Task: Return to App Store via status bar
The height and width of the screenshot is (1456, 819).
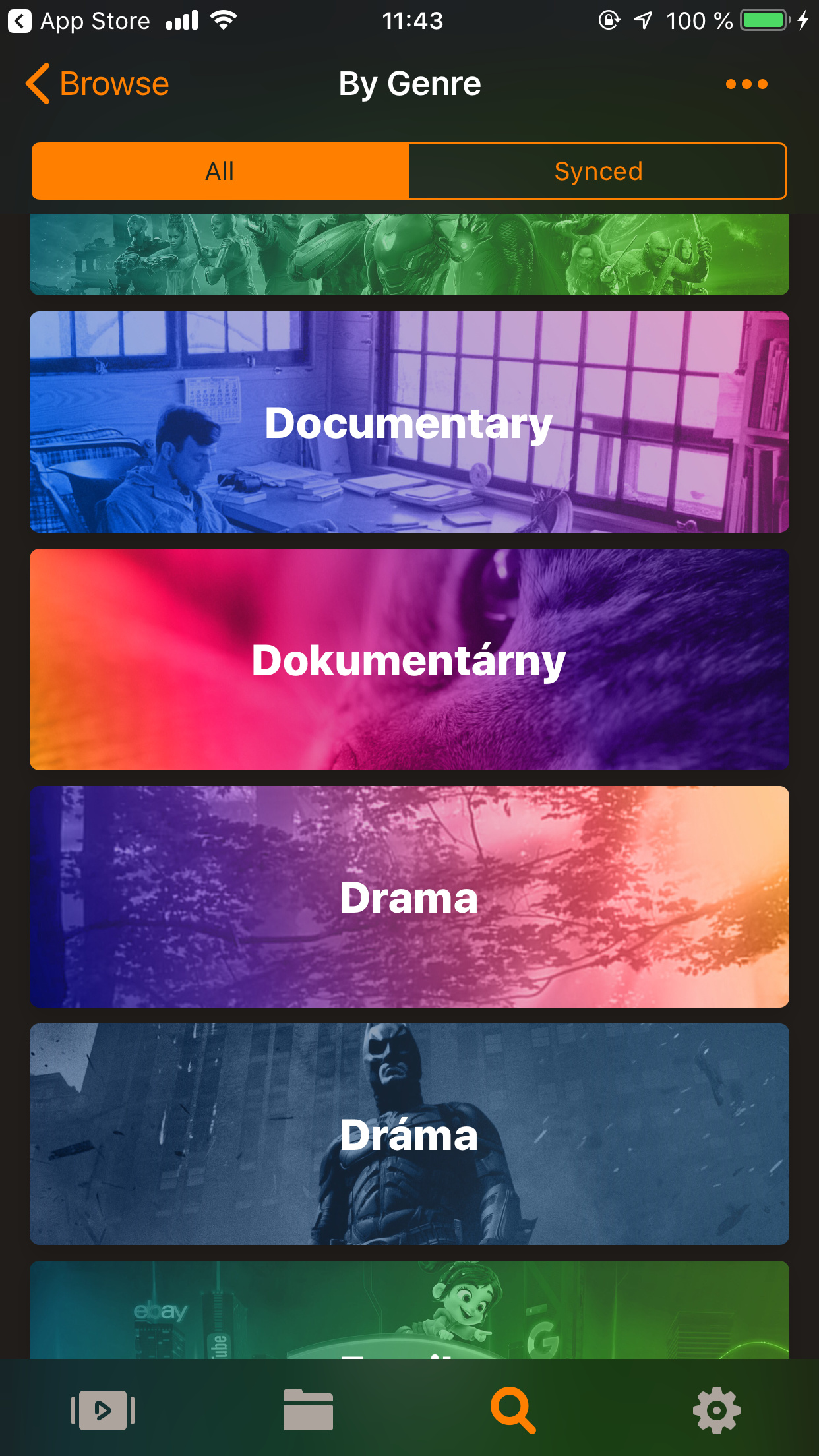Action: (79, 21)
